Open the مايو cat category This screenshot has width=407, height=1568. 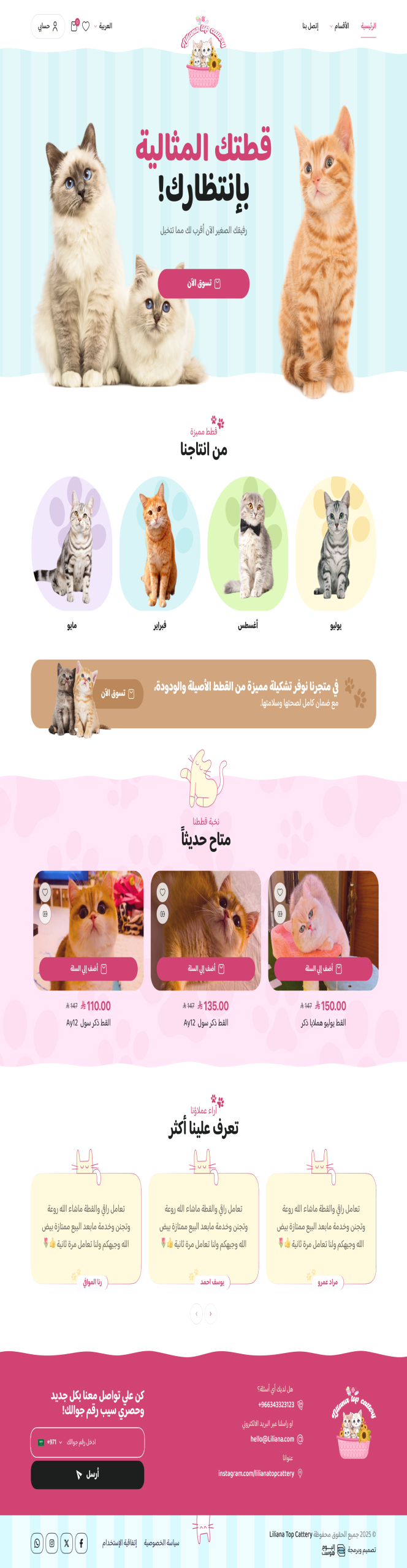(72, 544)
